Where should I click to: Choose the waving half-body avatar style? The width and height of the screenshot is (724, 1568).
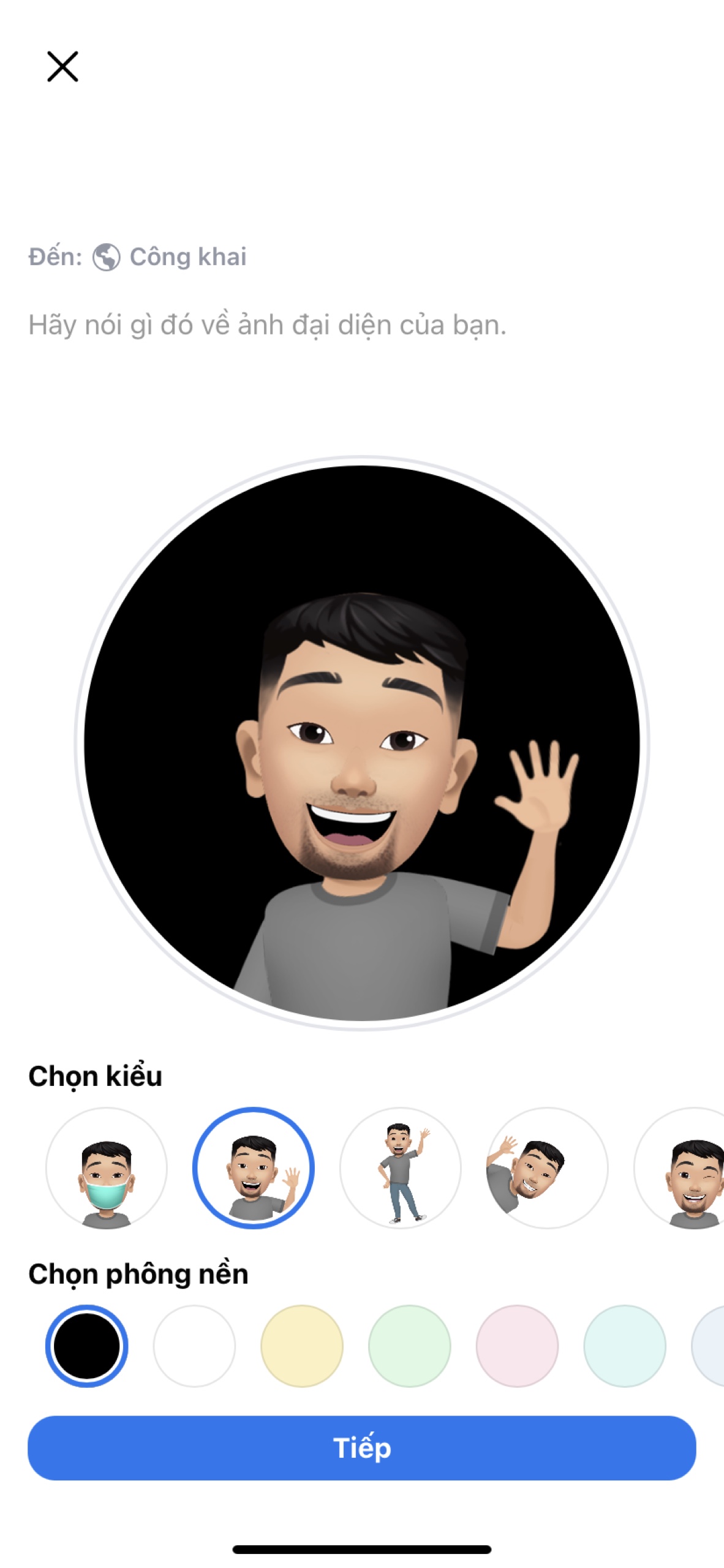tap(254, 1167)
